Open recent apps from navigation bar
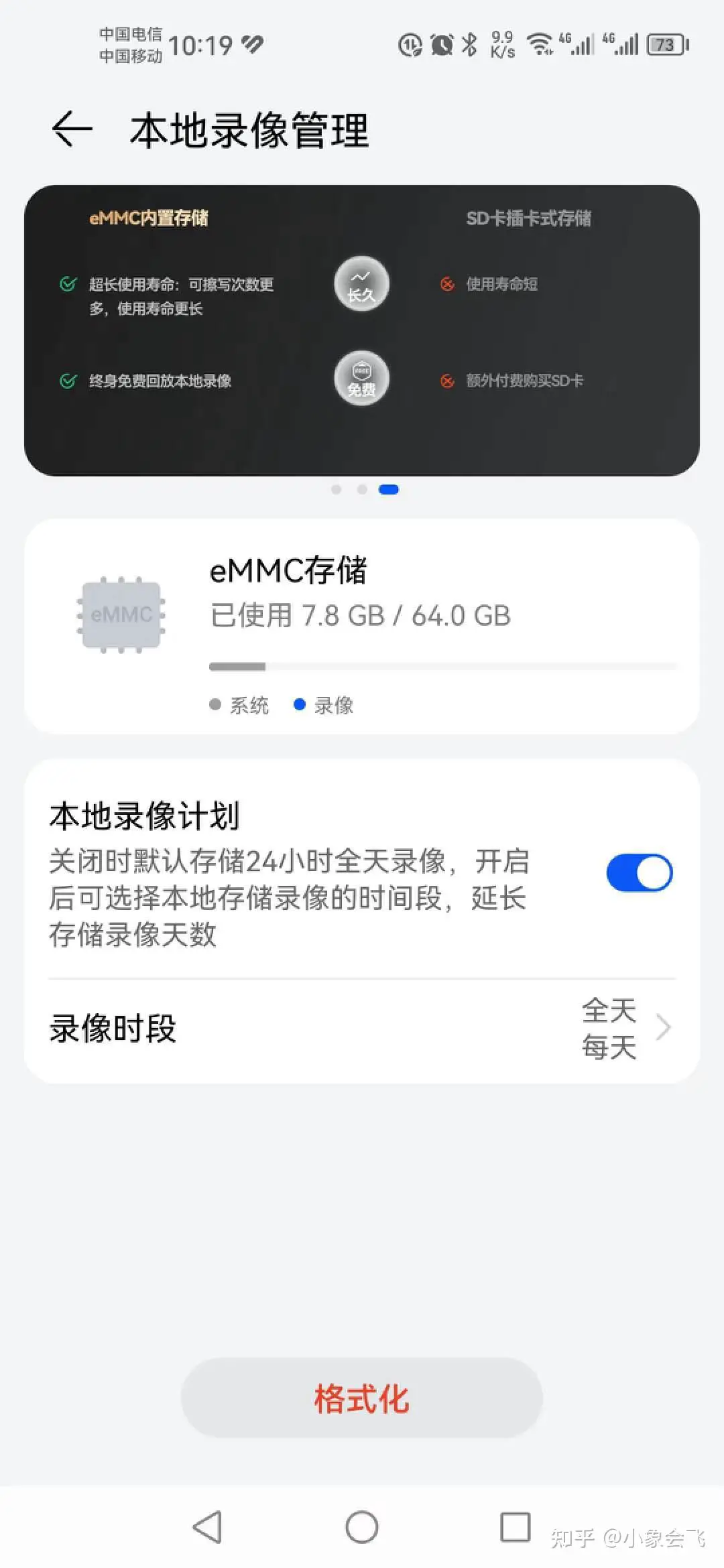The image size is (724, 1568). coord(516,1527)
